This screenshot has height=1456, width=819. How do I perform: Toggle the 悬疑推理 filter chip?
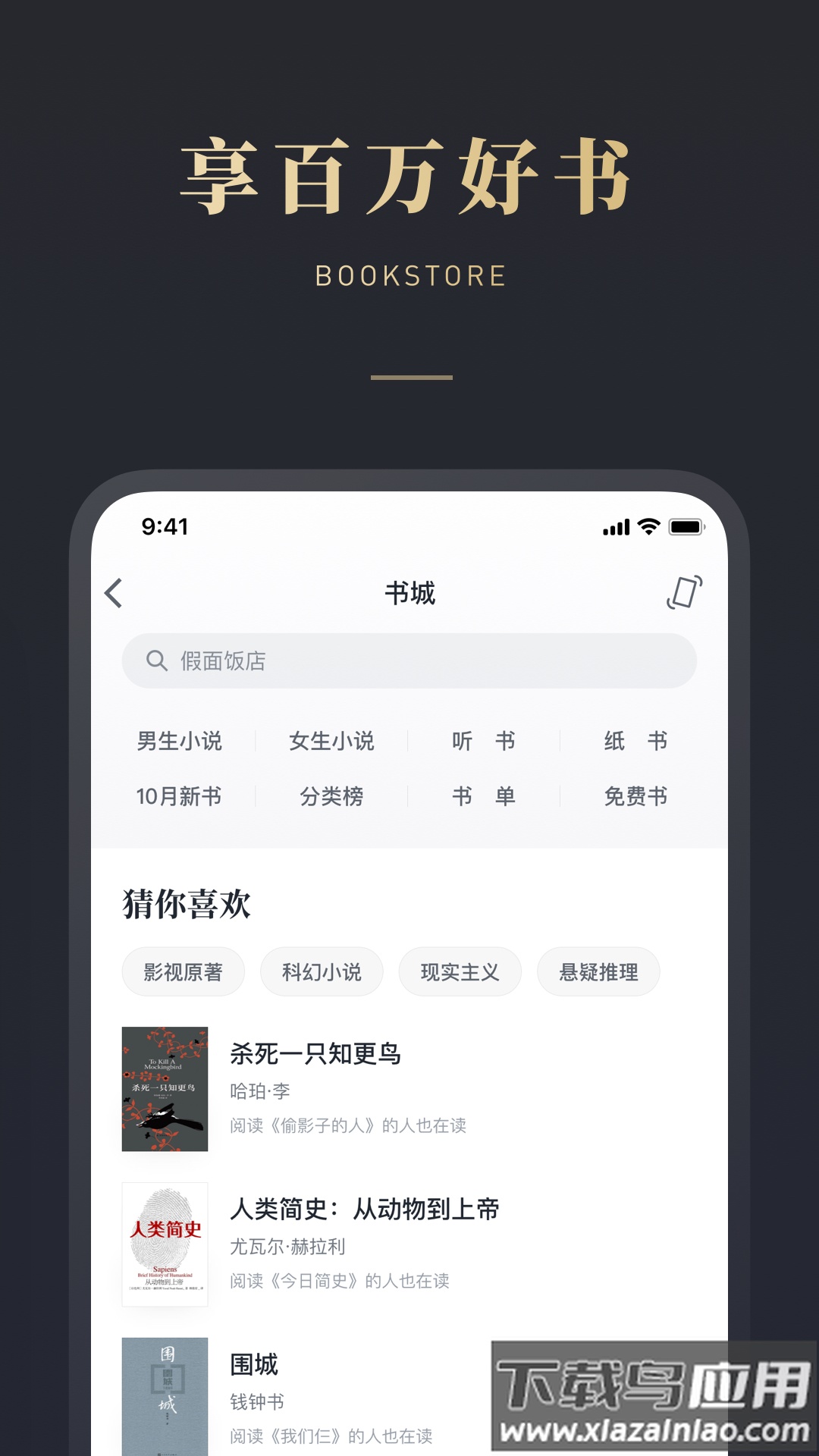[x=598, y=971]
